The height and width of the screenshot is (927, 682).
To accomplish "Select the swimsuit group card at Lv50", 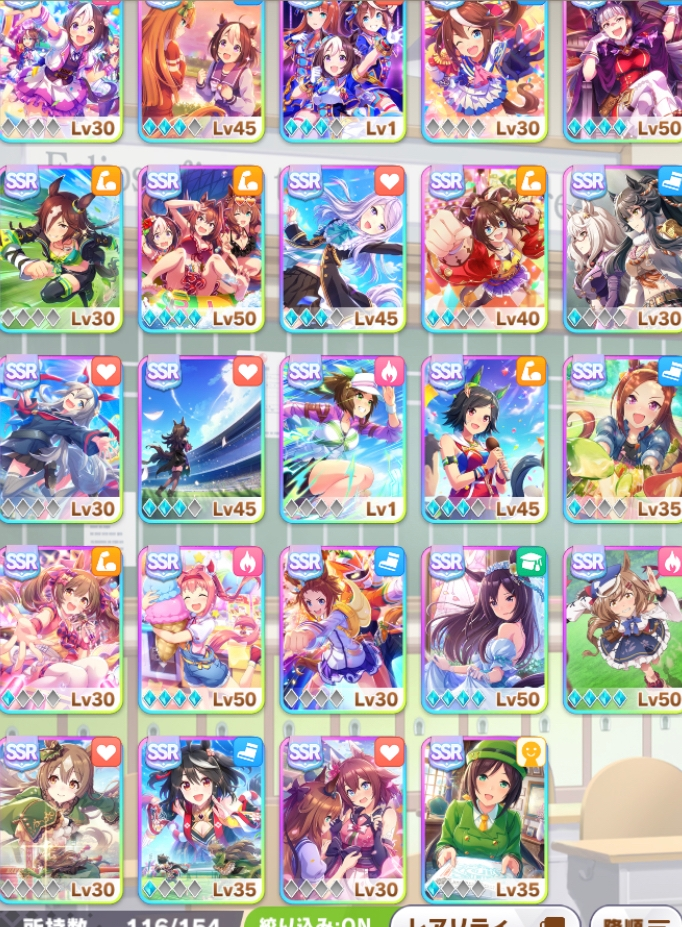I will (201, 249).
